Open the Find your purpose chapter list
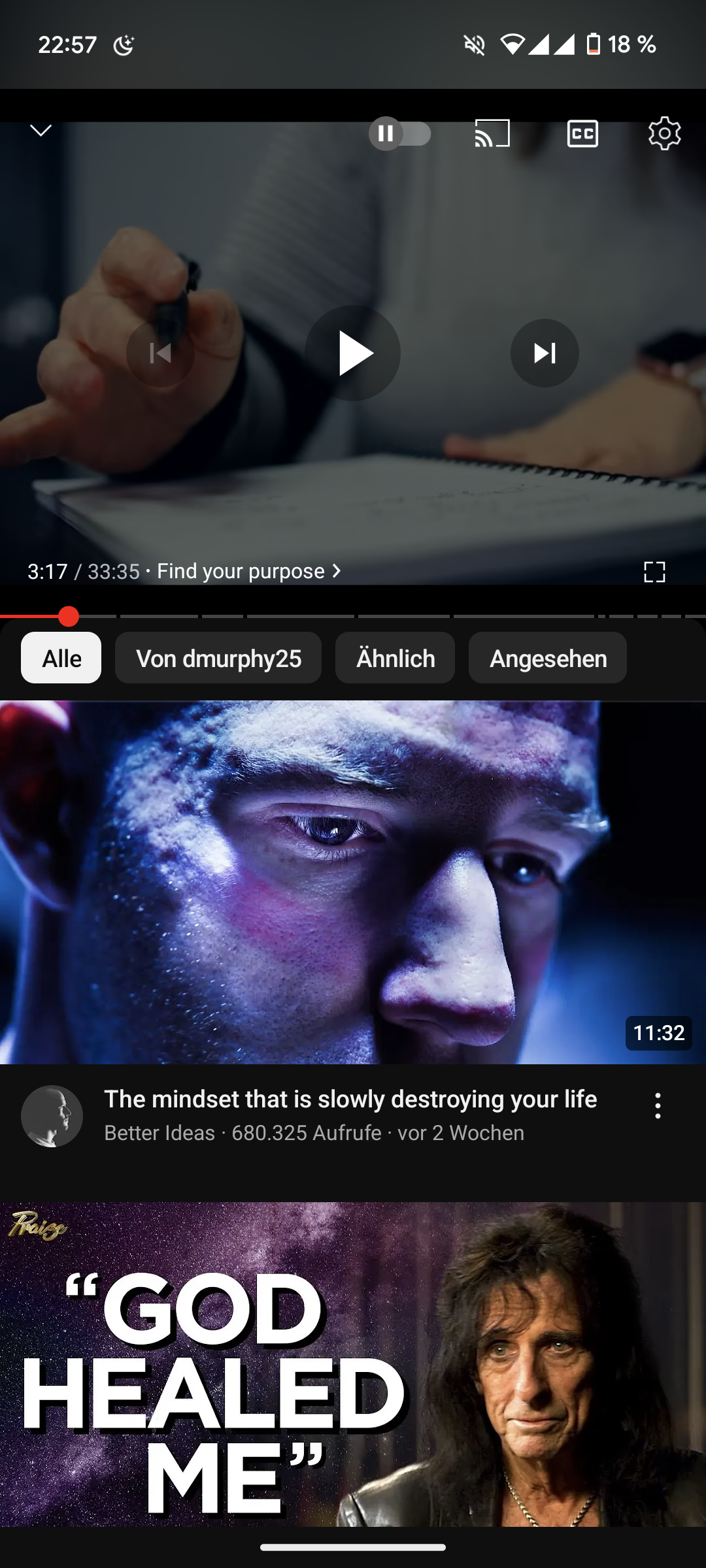Viewport: 706px width, 1568px height. tap(248, 571)
